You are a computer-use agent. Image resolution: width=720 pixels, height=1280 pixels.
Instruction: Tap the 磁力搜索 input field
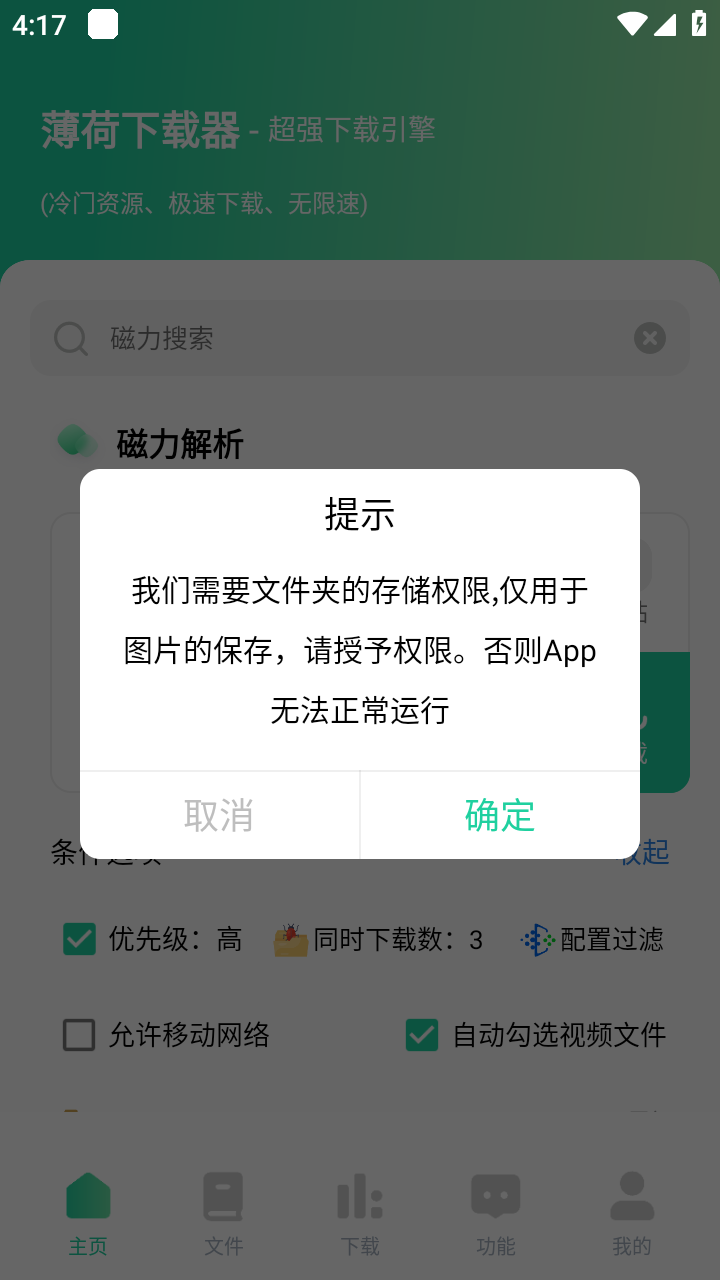(300, 338)
